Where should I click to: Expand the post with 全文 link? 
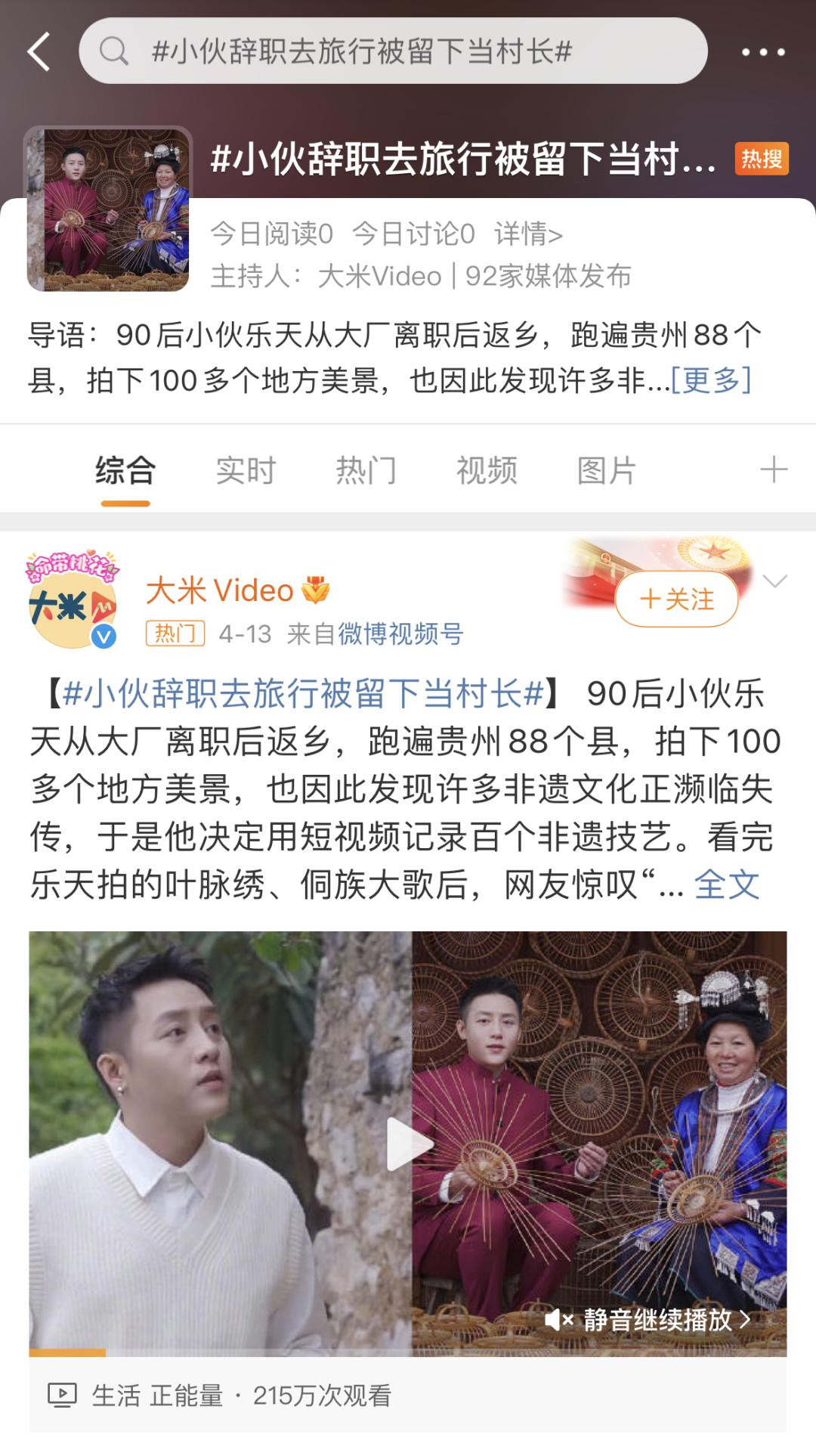tap(726, 884)
